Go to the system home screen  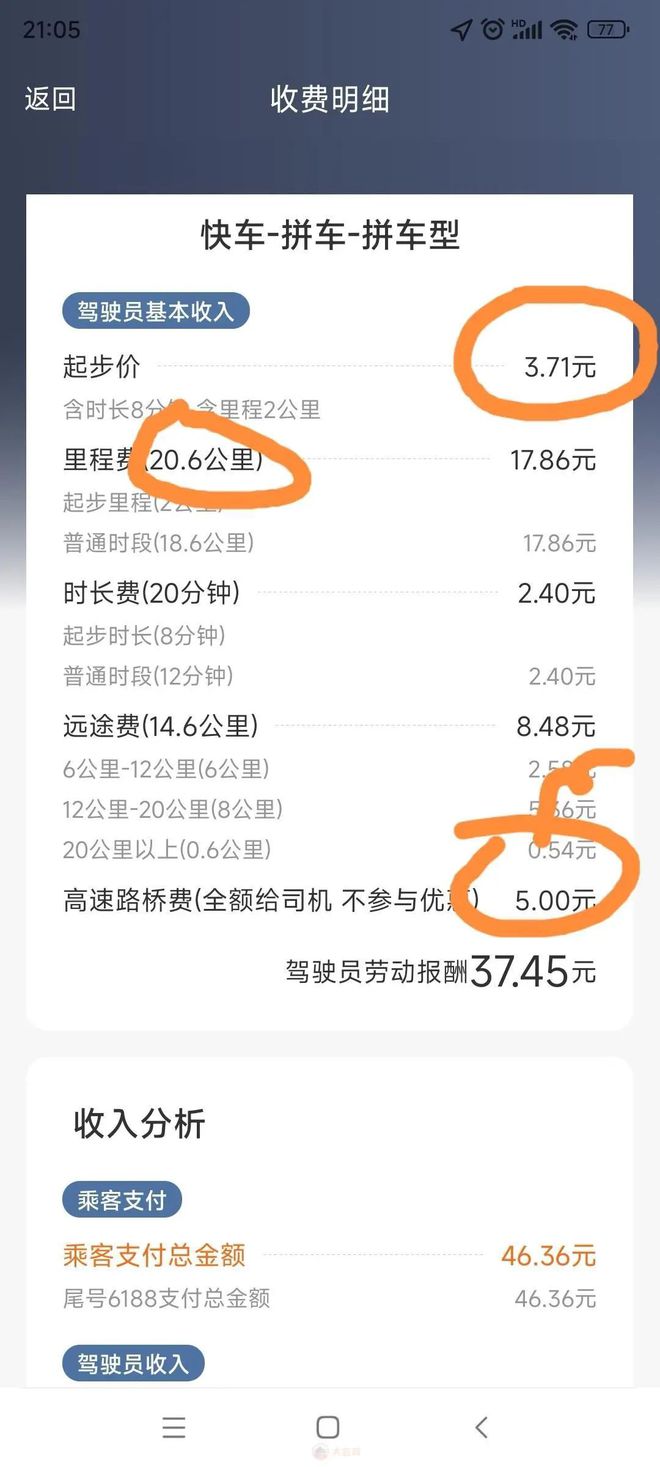tap(328, 1427)
